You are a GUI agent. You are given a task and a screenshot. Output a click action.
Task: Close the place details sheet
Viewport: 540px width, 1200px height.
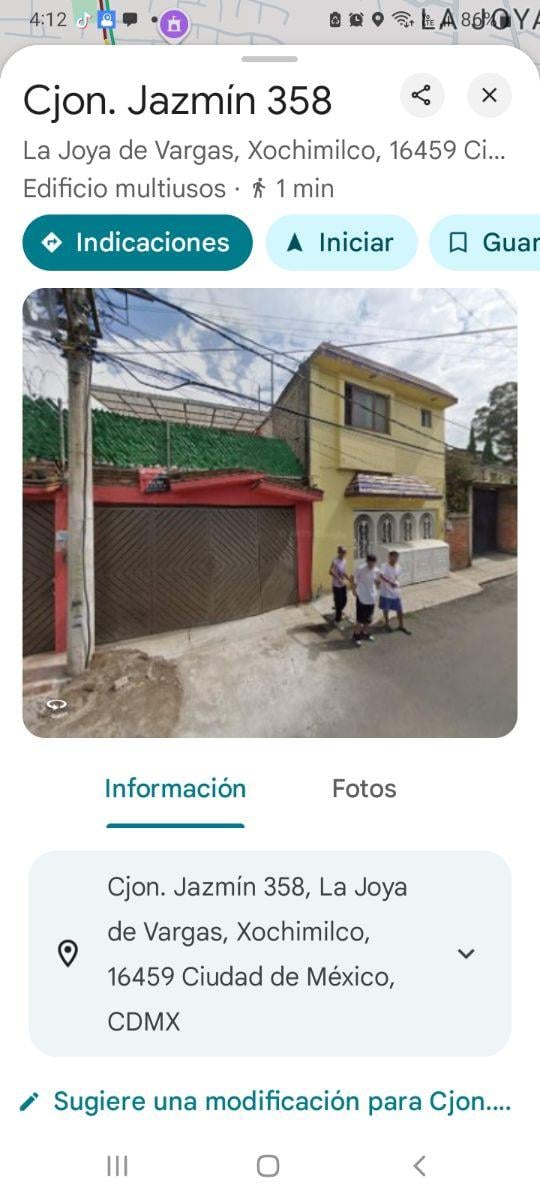point(489,95)
